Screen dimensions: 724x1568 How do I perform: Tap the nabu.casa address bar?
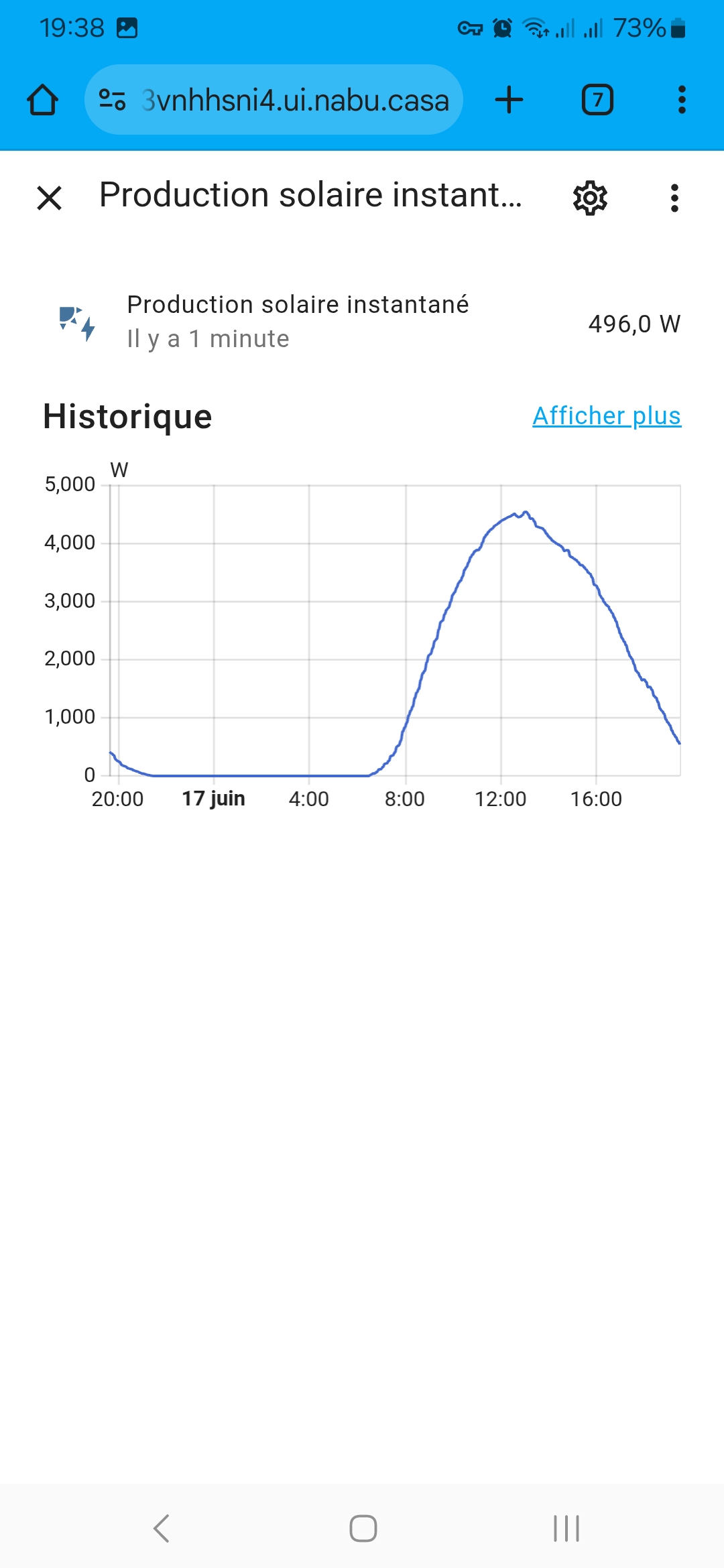[x=274, y=100]
